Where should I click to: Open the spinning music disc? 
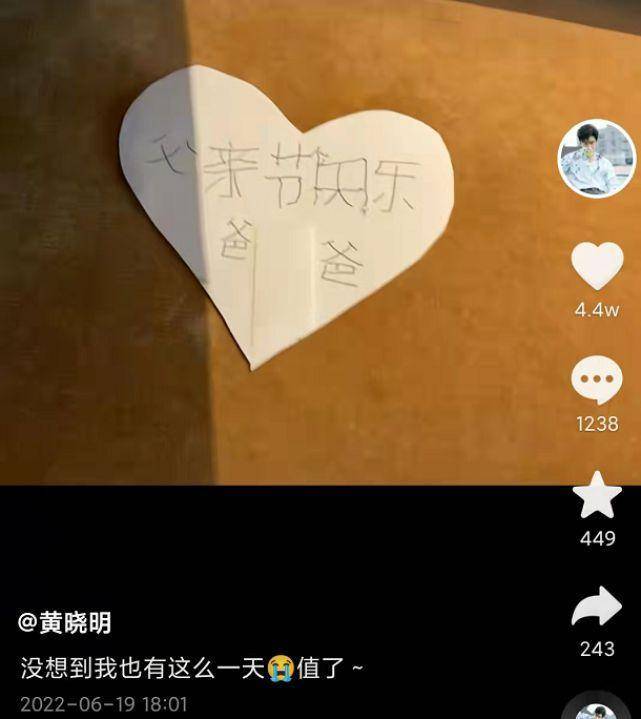tap(598, 708)
